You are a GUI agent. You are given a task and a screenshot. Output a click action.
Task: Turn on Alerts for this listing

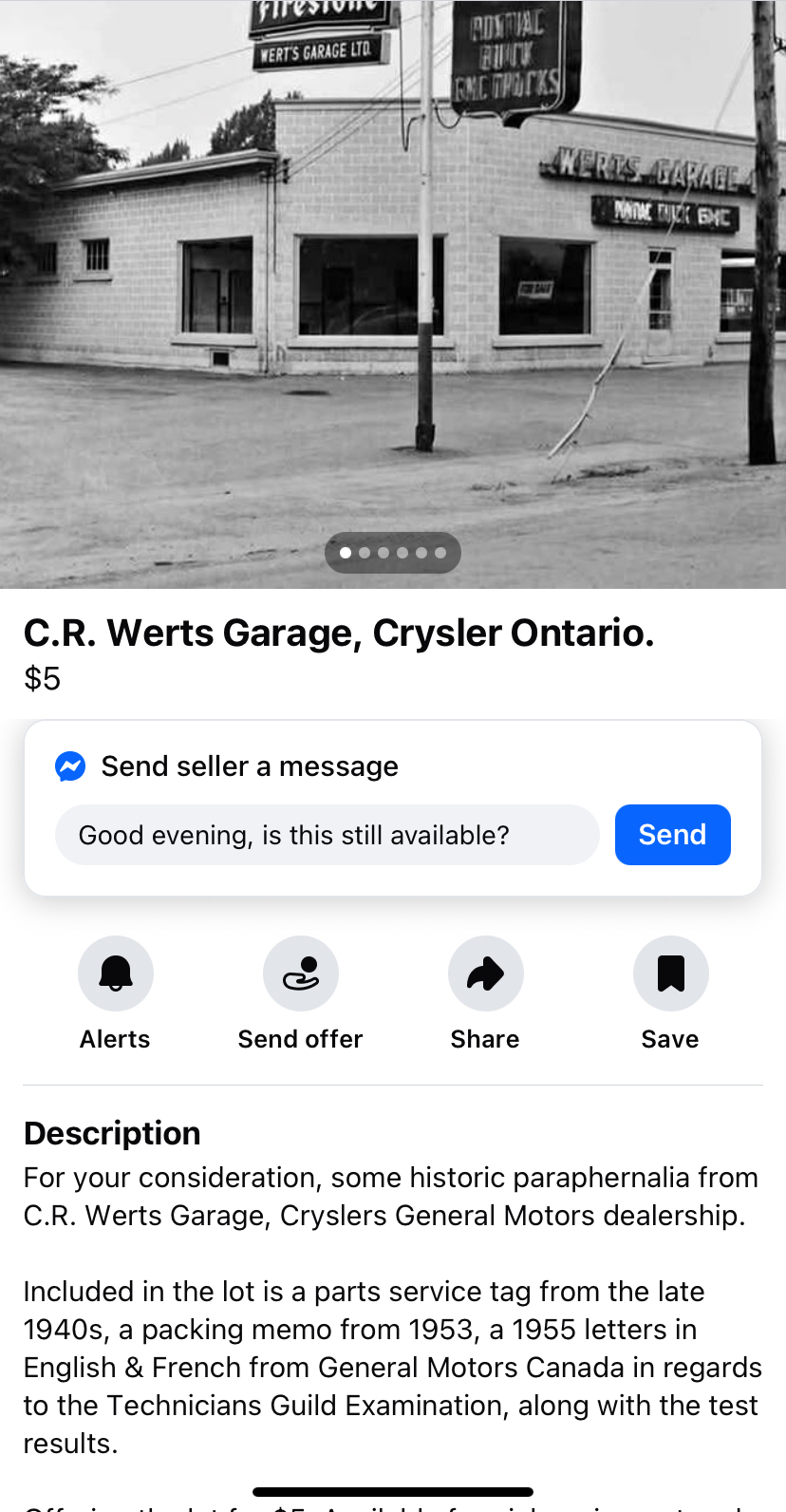116,973
